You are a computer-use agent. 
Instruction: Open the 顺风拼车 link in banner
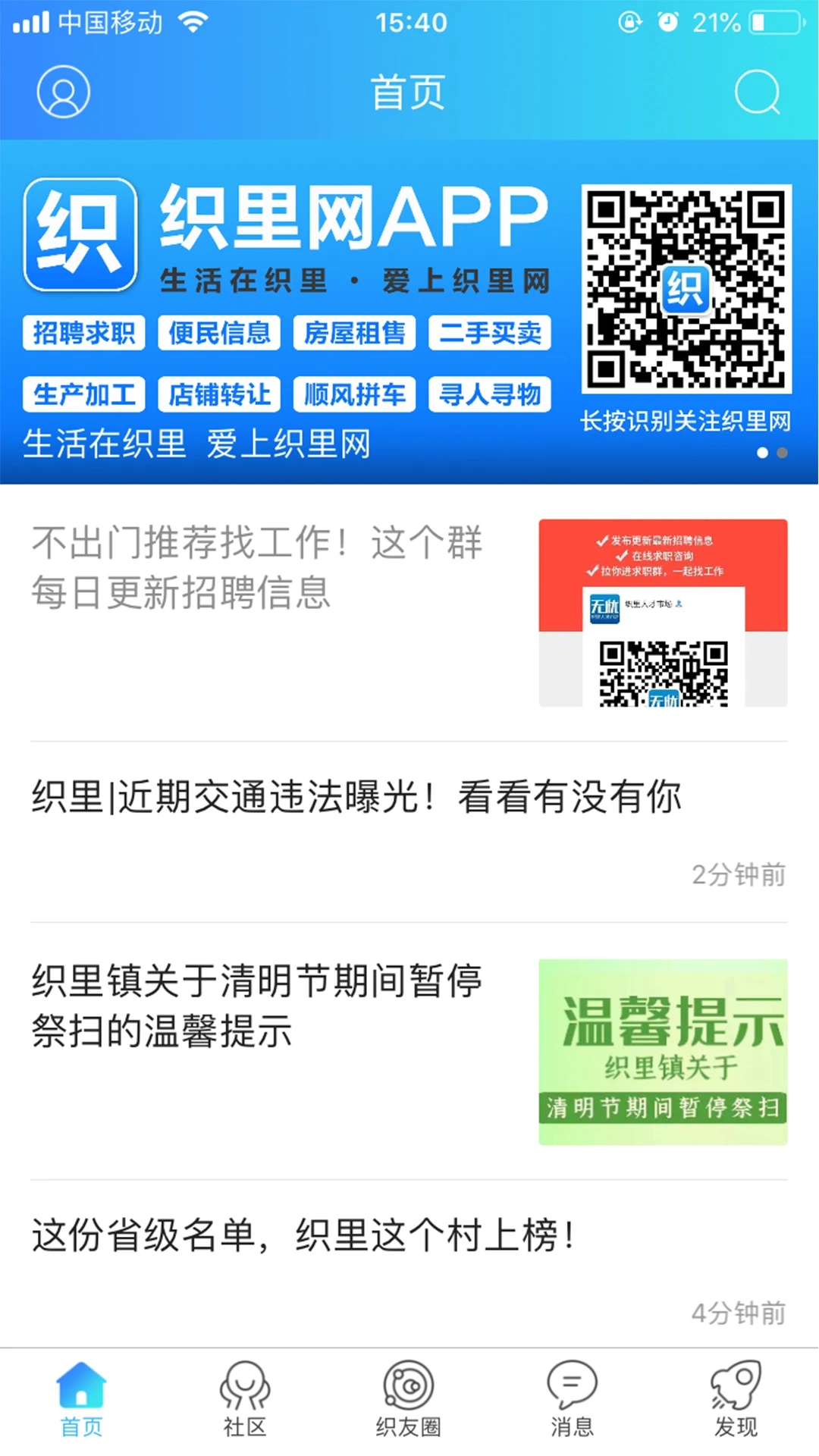(x=354, y=394)
